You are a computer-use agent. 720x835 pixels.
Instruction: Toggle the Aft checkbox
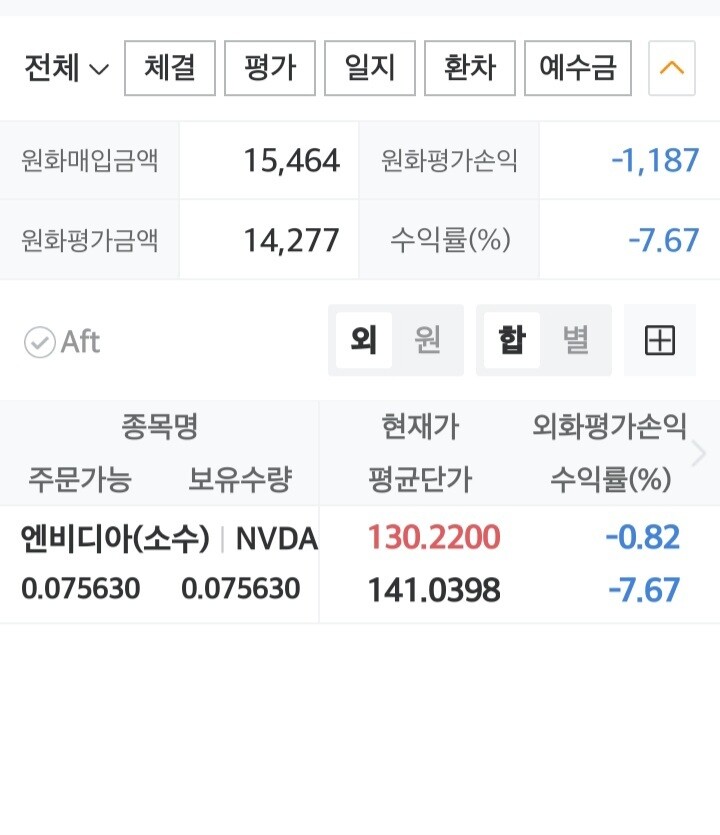tap(62, 341)
